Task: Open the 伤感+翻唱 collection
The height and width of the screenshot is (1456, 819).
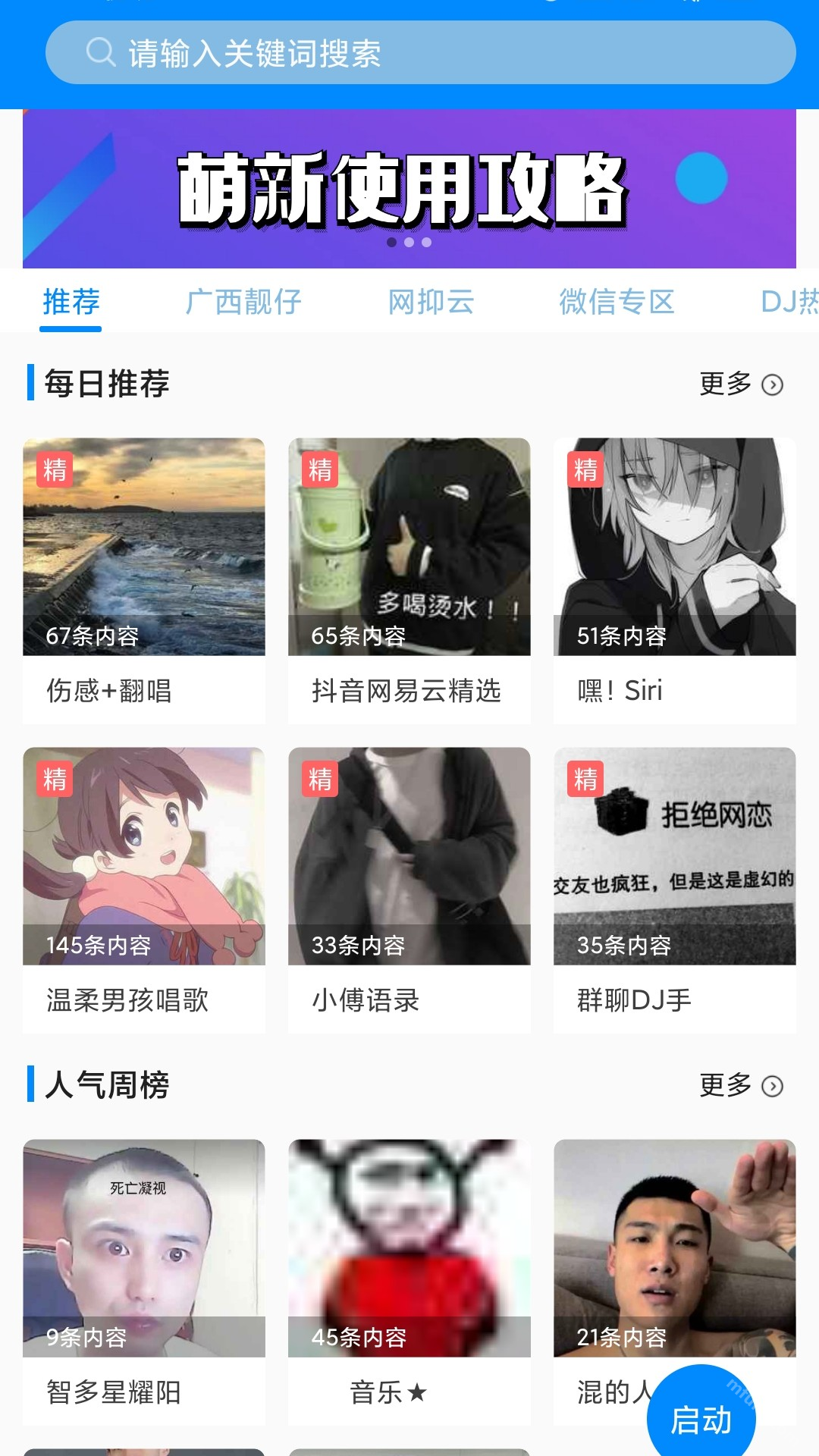Action: [144, 580]
